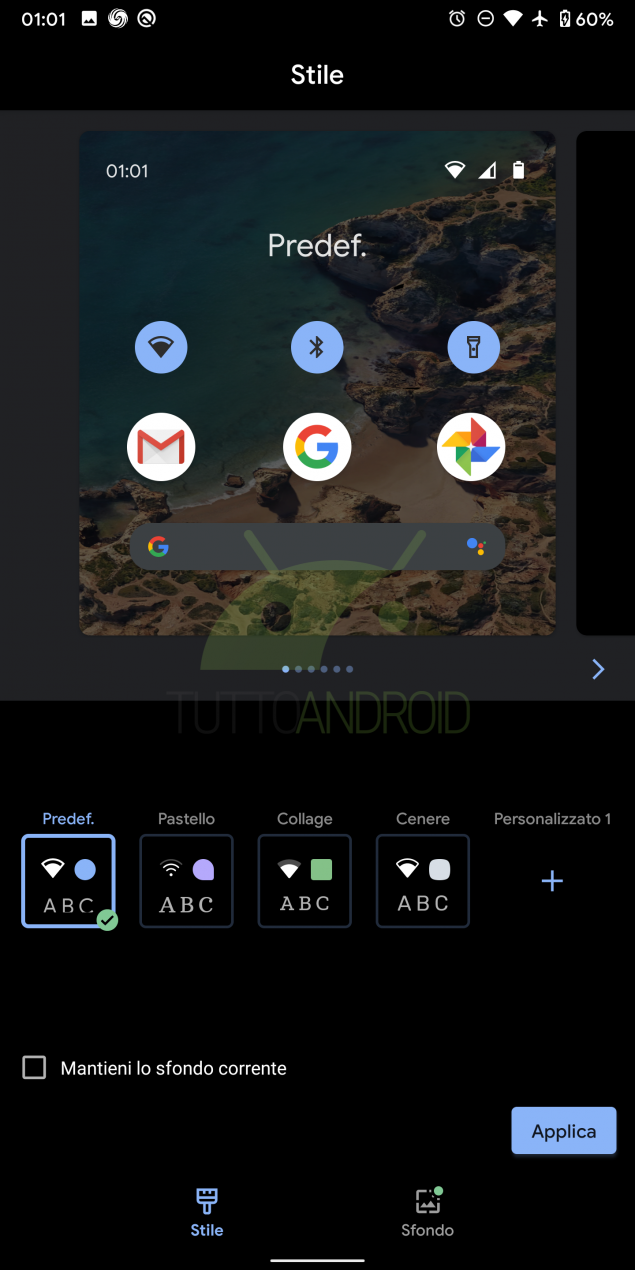Tap the Predef. style preview card
The height and width of the screenshot is (1270, 635).
pos(317,383)
